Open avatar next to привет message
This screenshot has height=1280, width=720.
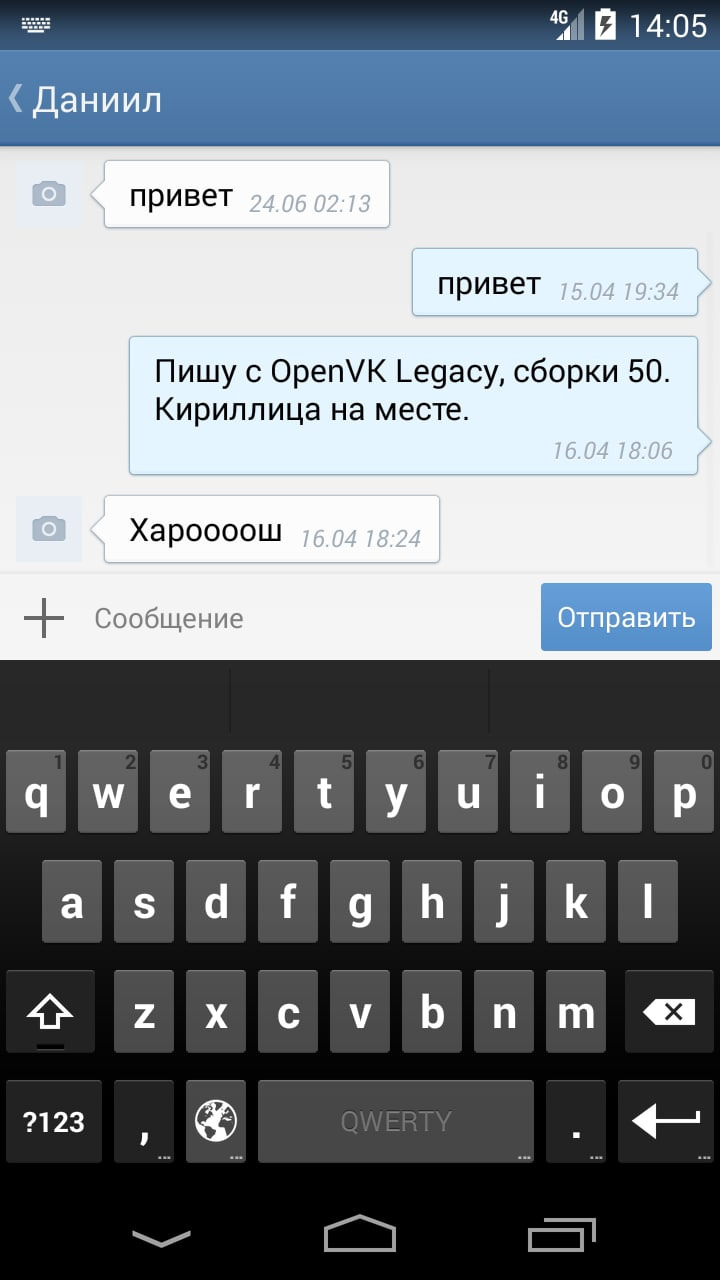click(x=49, y=194)
